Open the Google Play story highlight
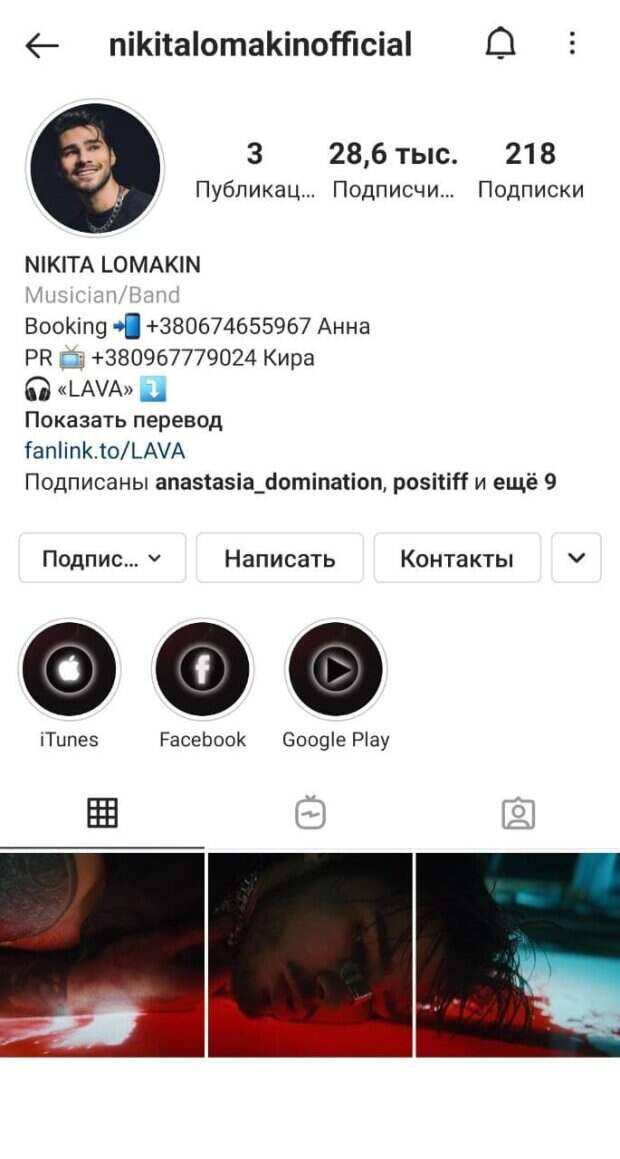620x1159 pixels. (x=335, y=670)
